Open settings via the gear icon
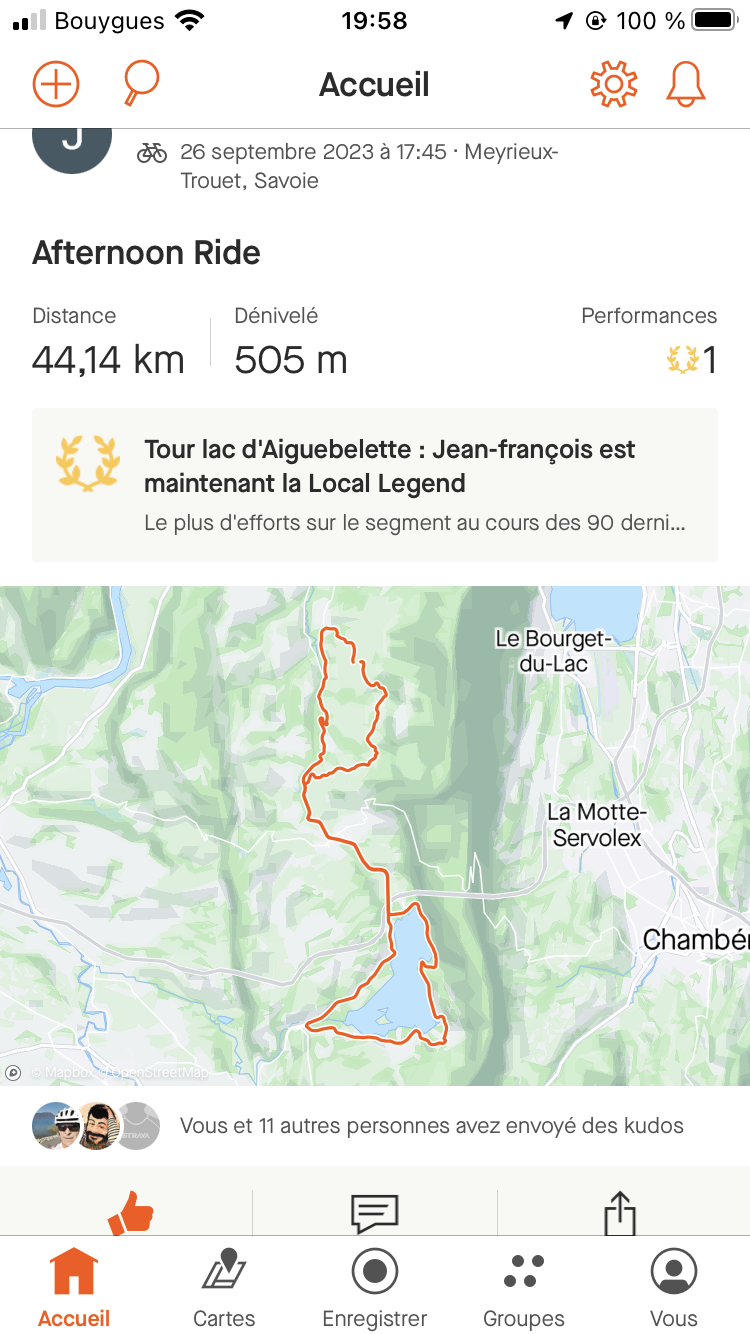The width and height of the screenshot is (750, 1334). pos(613,84)
